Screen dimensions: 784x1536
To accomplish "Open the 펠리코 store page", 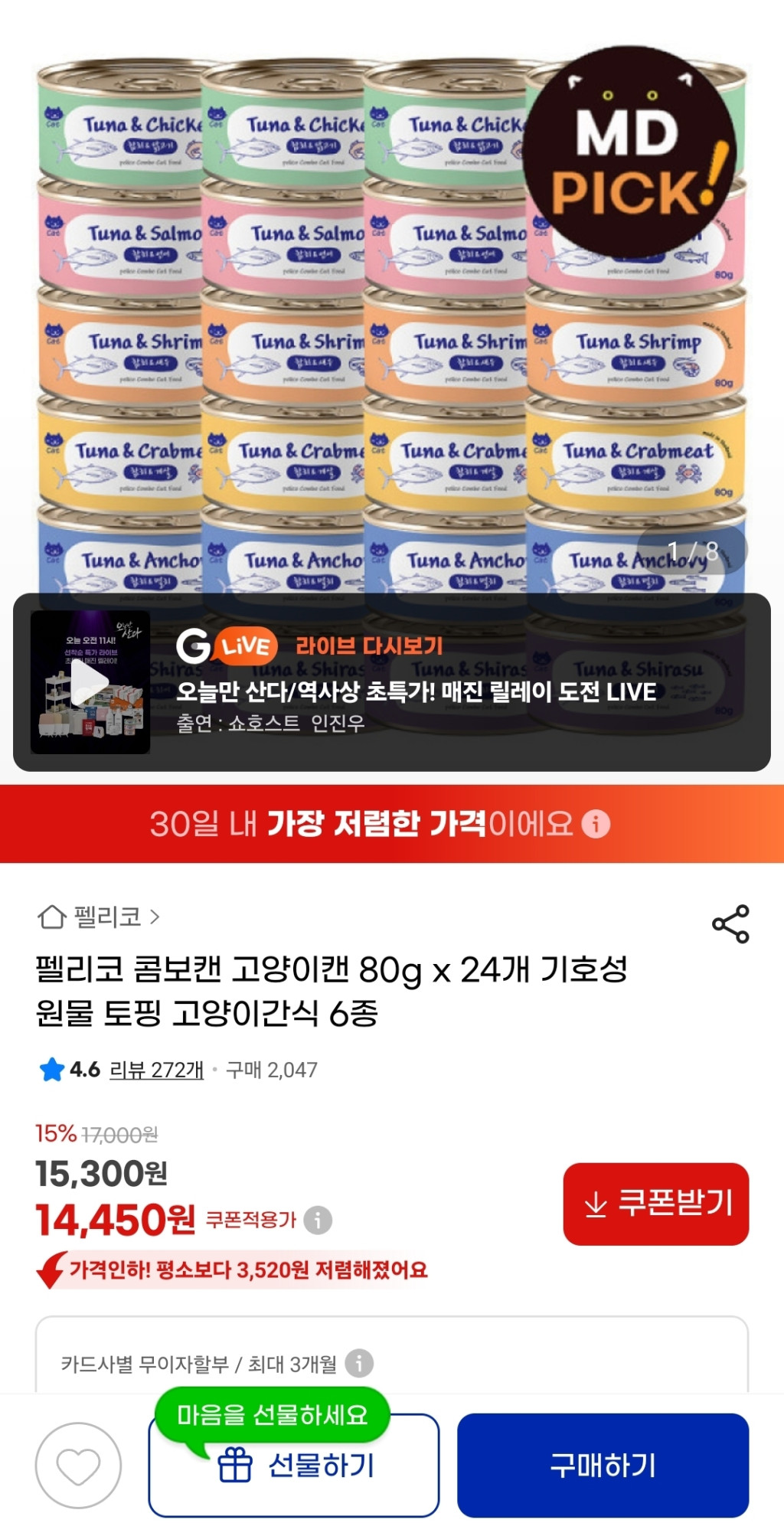I will (100, 917).
